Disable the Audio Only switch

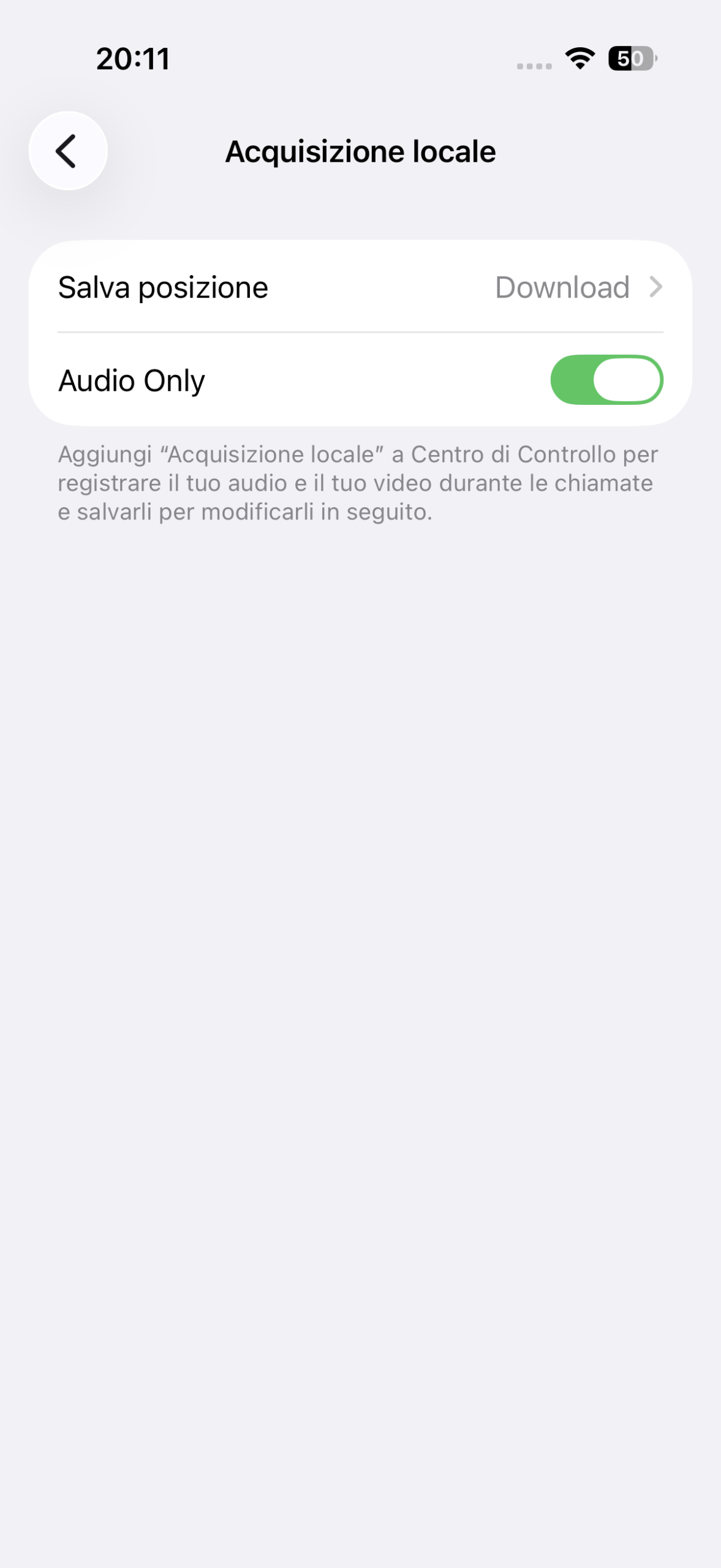606,380
